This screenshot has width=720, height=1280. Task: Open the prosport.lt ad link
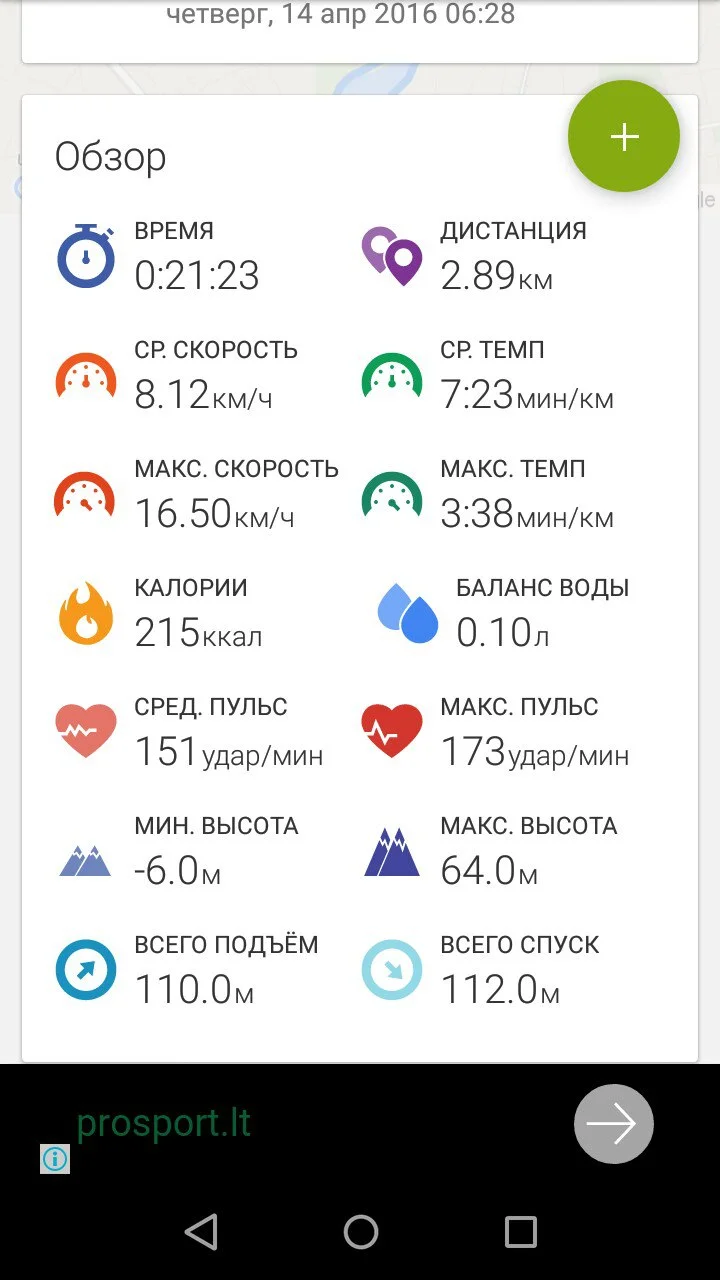(164, 1123)
